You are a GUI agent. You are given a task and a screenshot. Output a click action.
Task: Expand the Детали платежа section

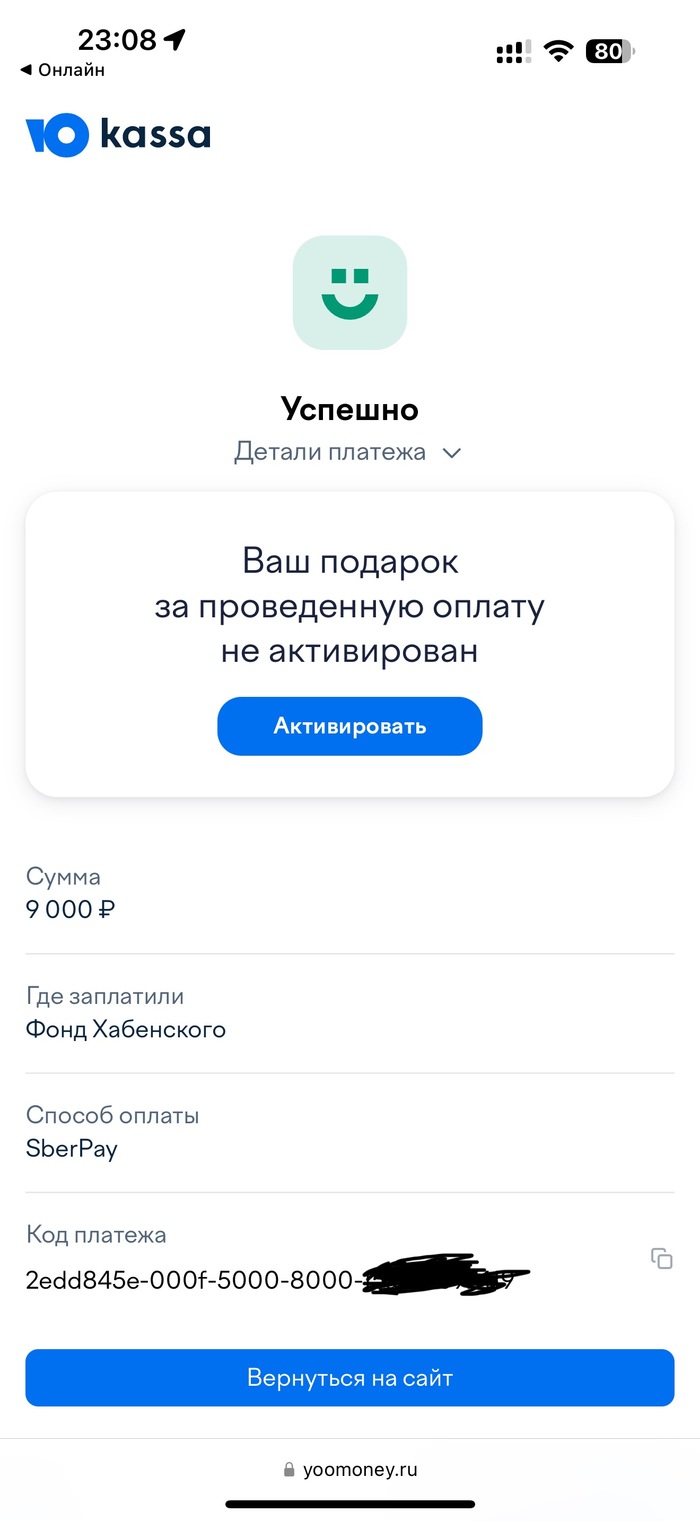[348, 452]
